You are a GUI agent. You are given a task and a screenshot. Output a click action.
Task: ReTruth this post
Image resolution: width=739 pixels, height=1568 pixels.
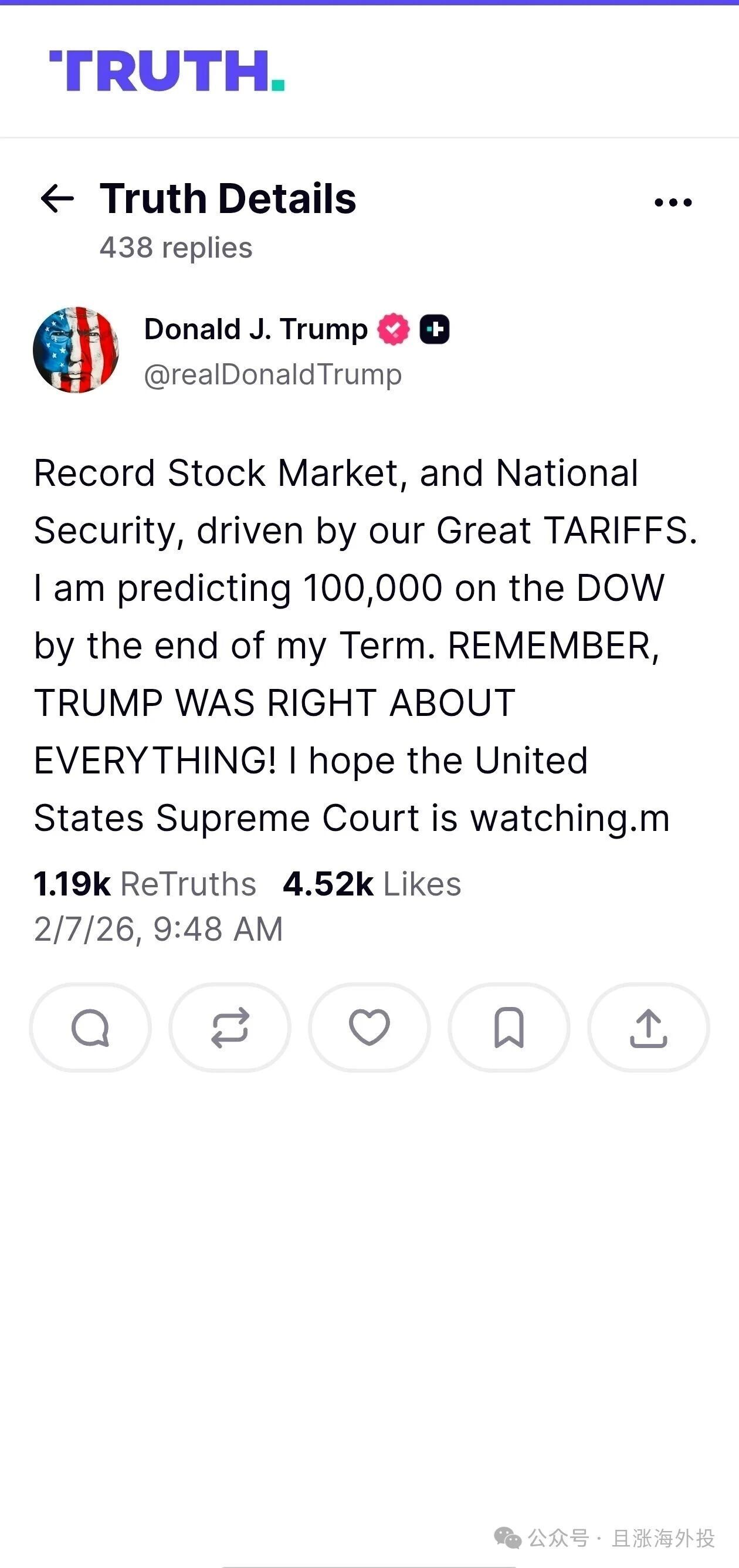pos(230,1028)
